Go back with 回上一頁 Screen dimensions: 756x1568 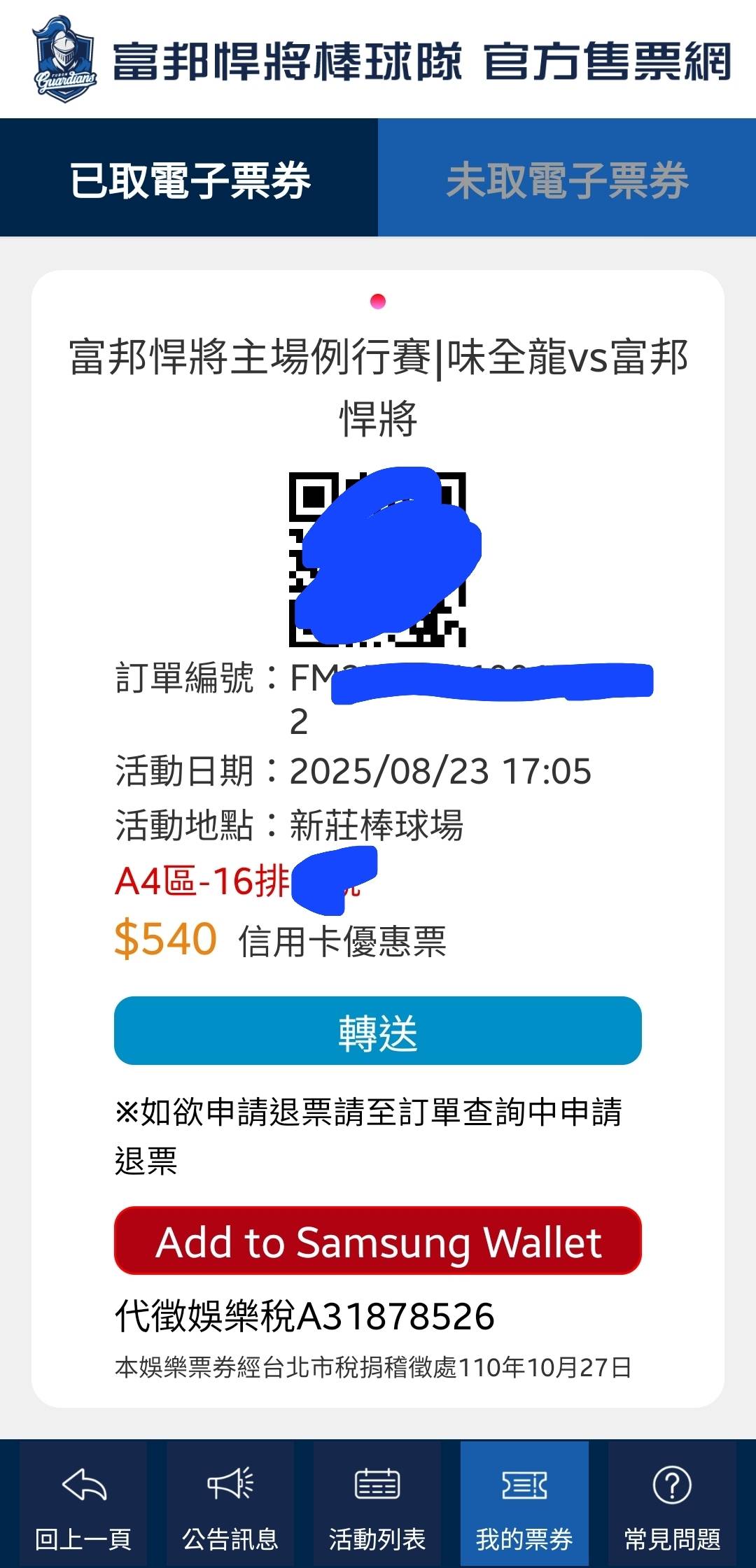83,1503
